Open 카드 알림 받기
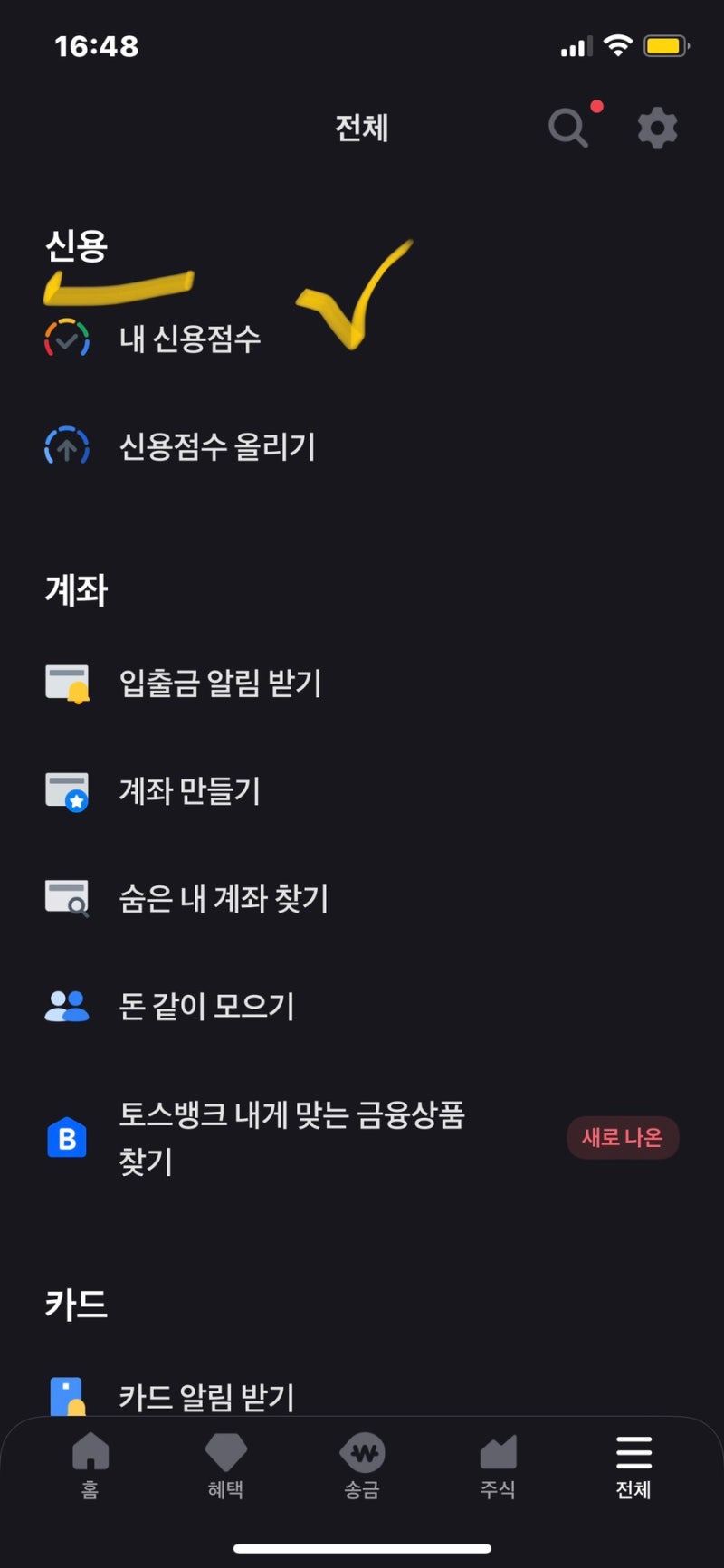 362,1396
